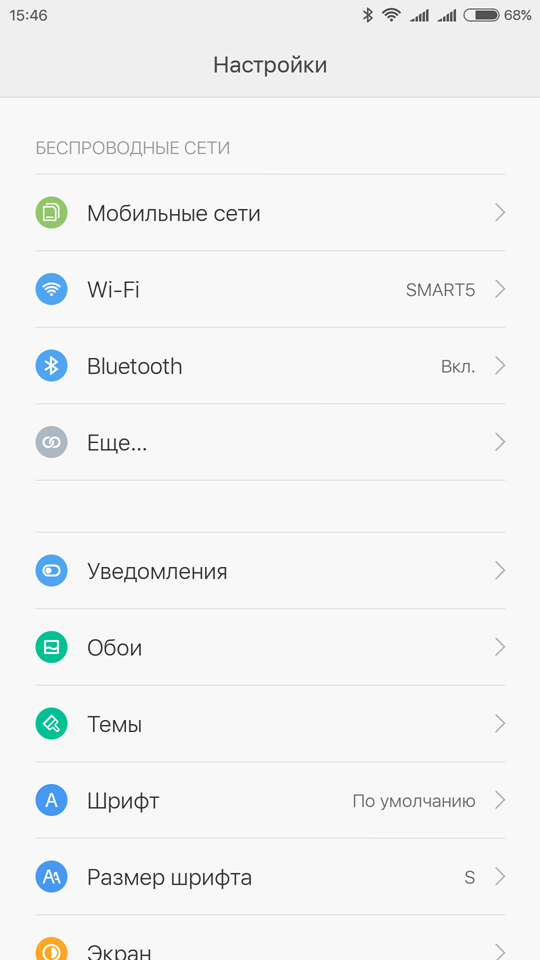Open Темы settings

tap(270, 724)
